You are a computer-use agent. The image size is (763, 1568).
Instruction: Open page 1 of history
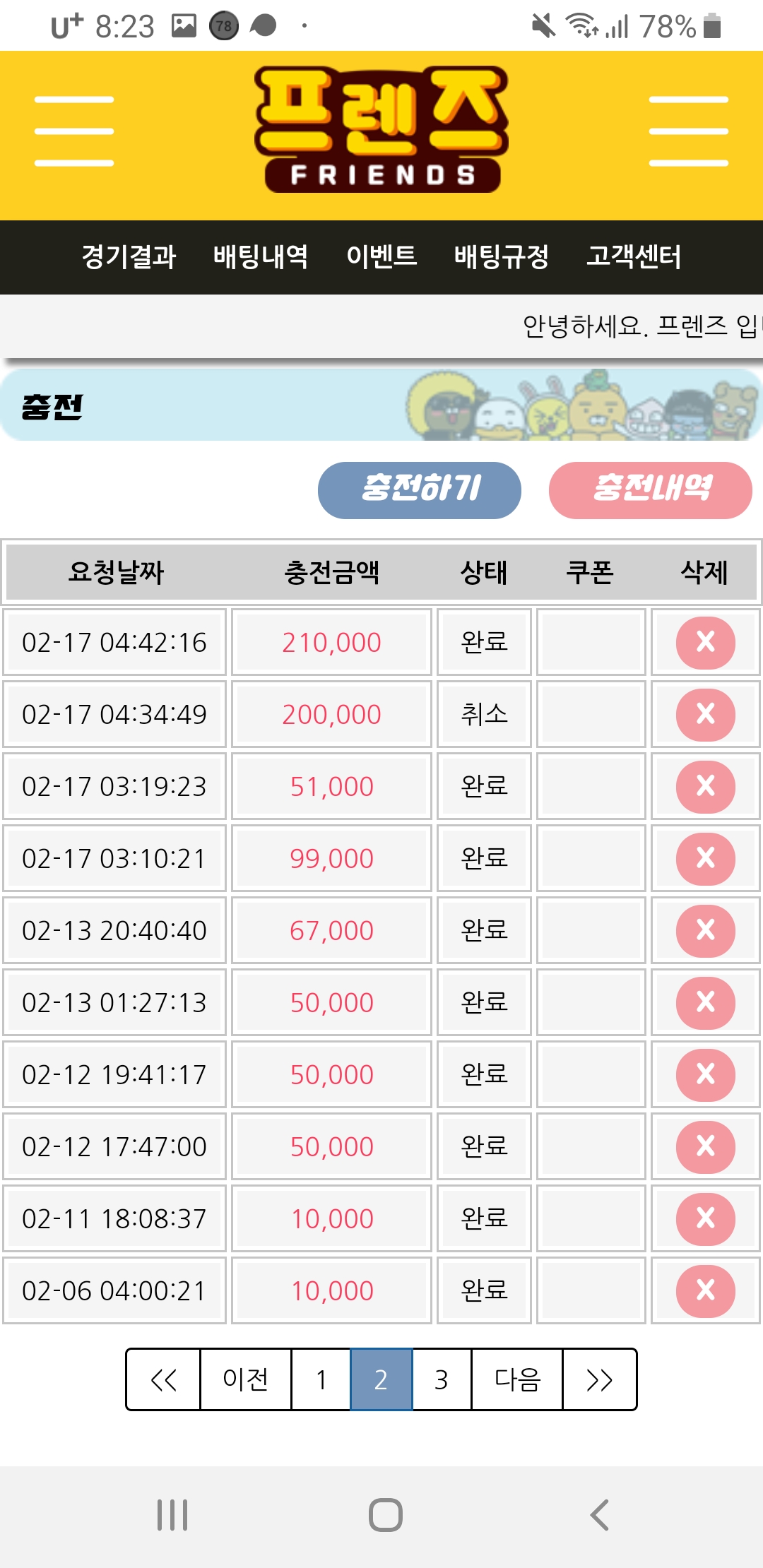tap(321, 1379)
